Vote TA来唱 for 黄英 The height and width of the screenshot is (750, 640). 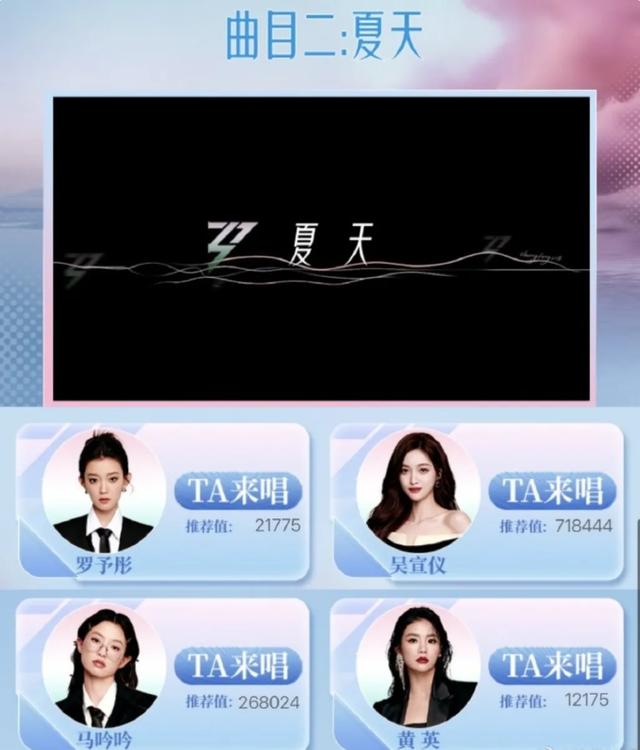click(x=553, y=666)
